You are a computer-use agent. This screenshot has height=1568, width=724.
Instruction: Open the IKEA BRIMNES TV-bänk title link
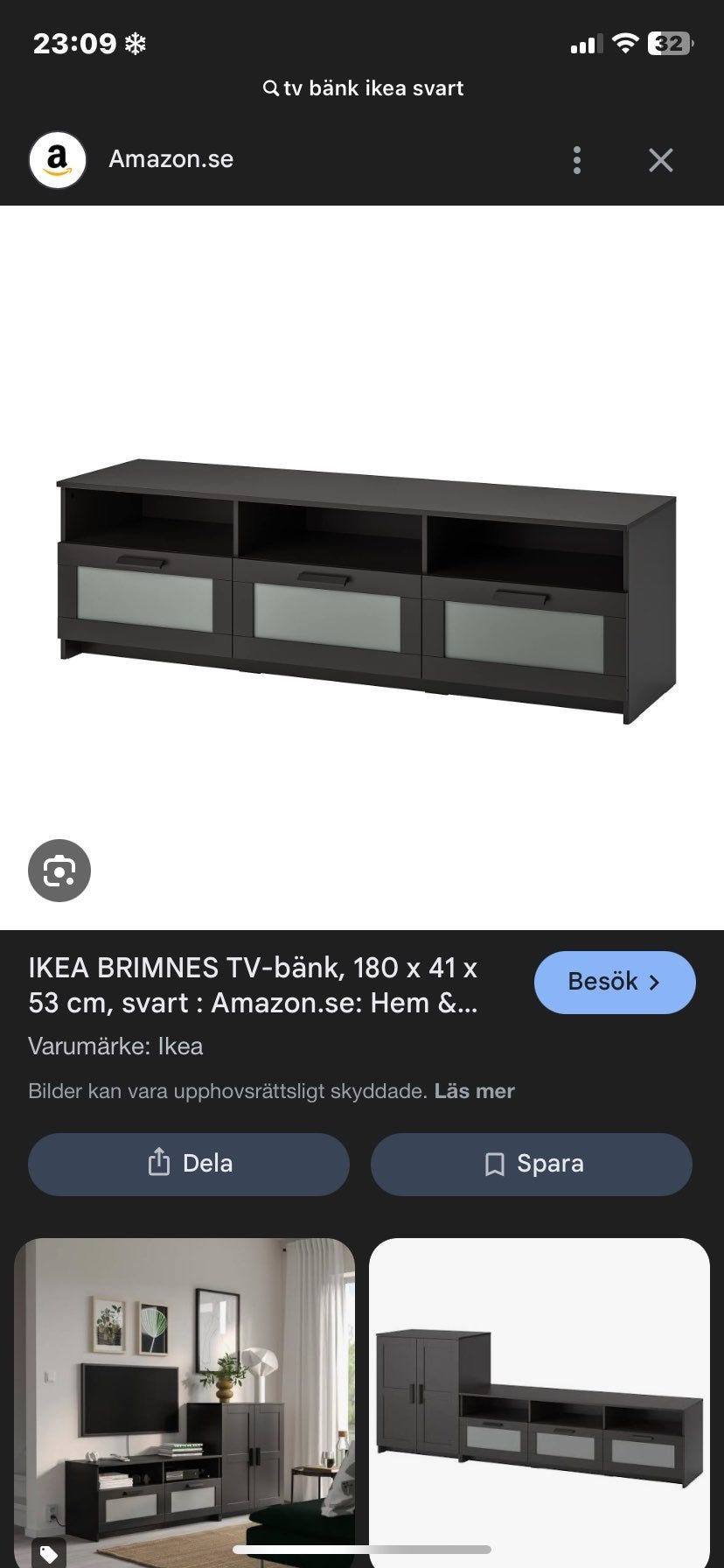[x=254, y=985]
